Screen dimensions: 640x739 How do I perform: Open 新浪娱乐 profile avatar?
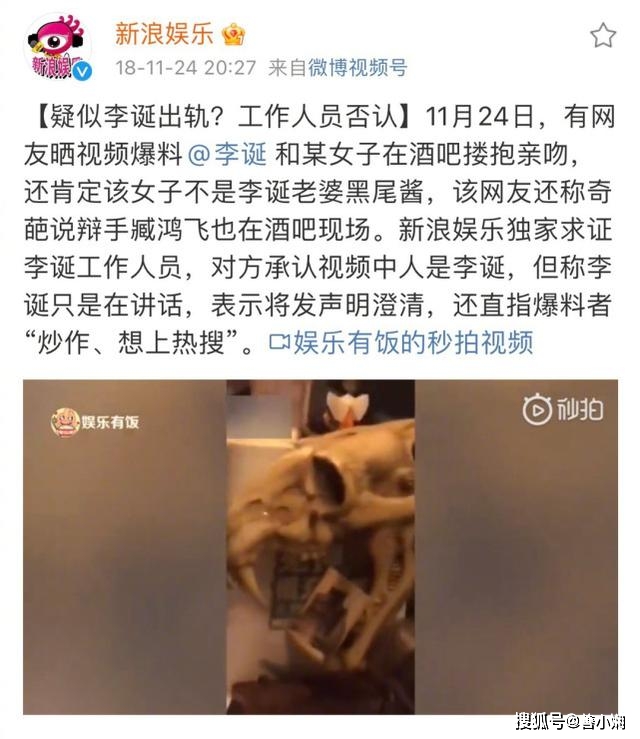click(x=58, y=46)
